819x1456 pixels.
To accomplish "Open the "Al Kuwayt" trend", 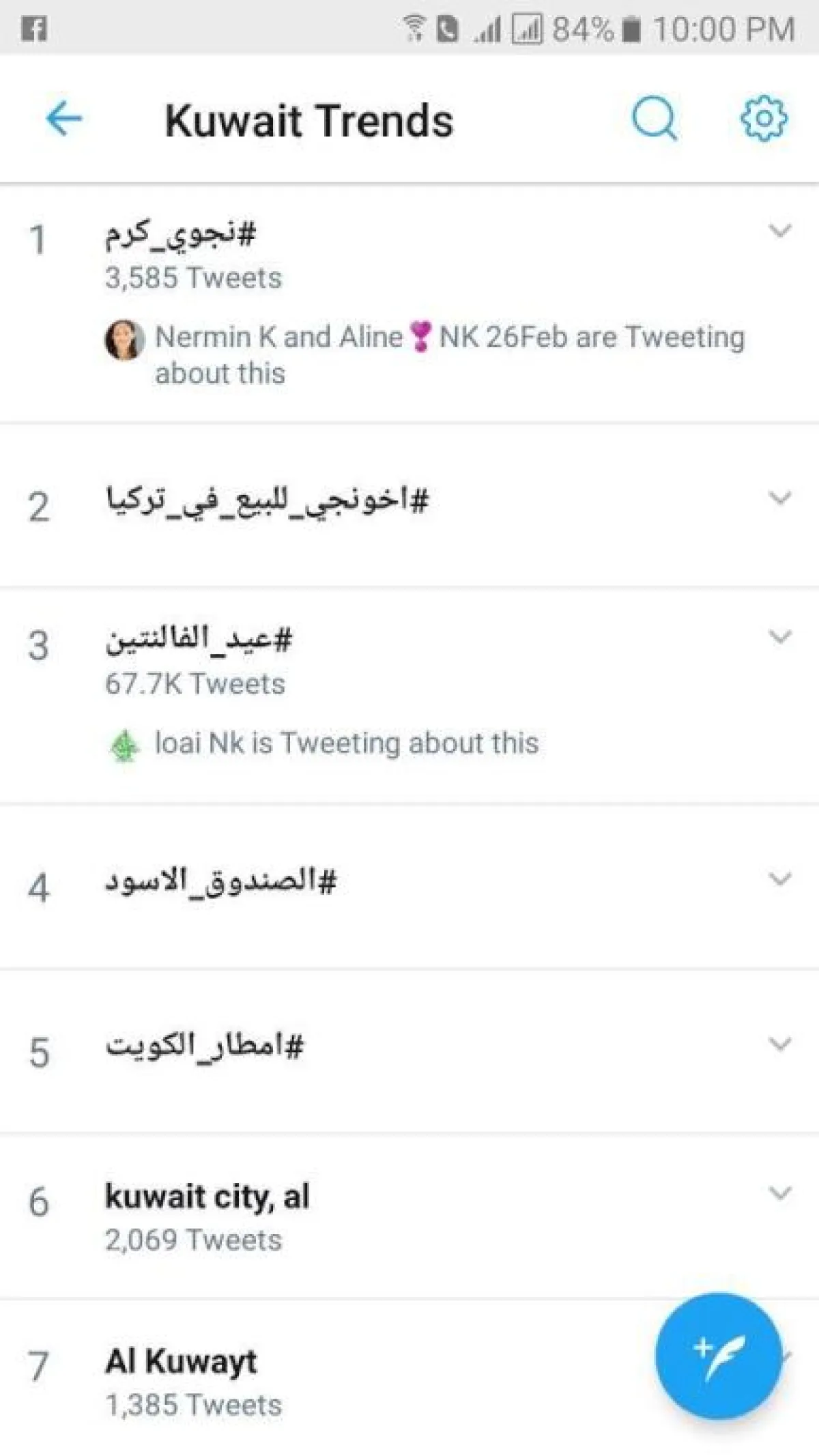I will click(182, 1362).
